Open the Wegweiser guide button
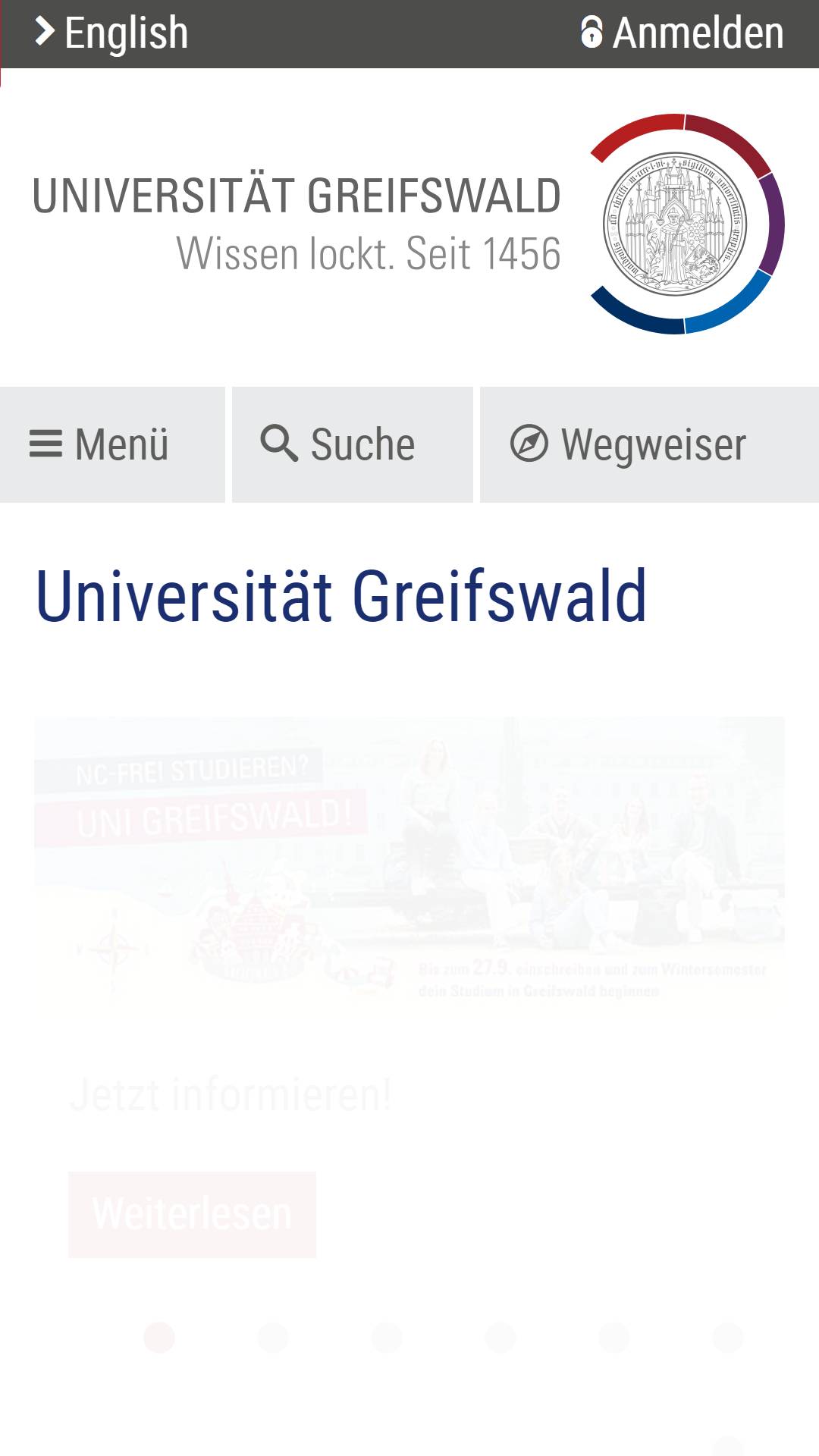Screen dimensions: 819x1456 (649, 444)
